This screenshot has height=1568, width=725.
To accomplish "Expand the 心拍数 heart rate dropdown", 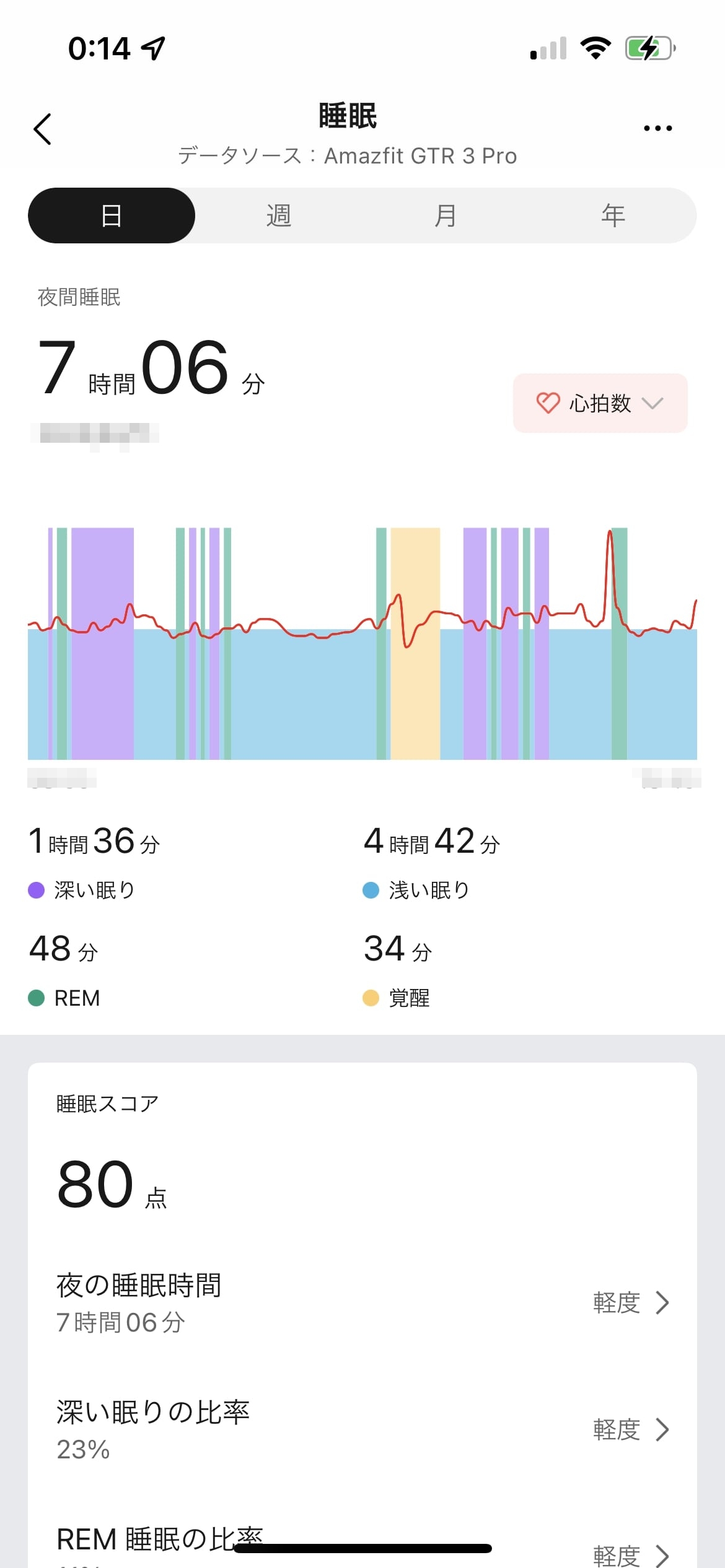I will (600, 403).
